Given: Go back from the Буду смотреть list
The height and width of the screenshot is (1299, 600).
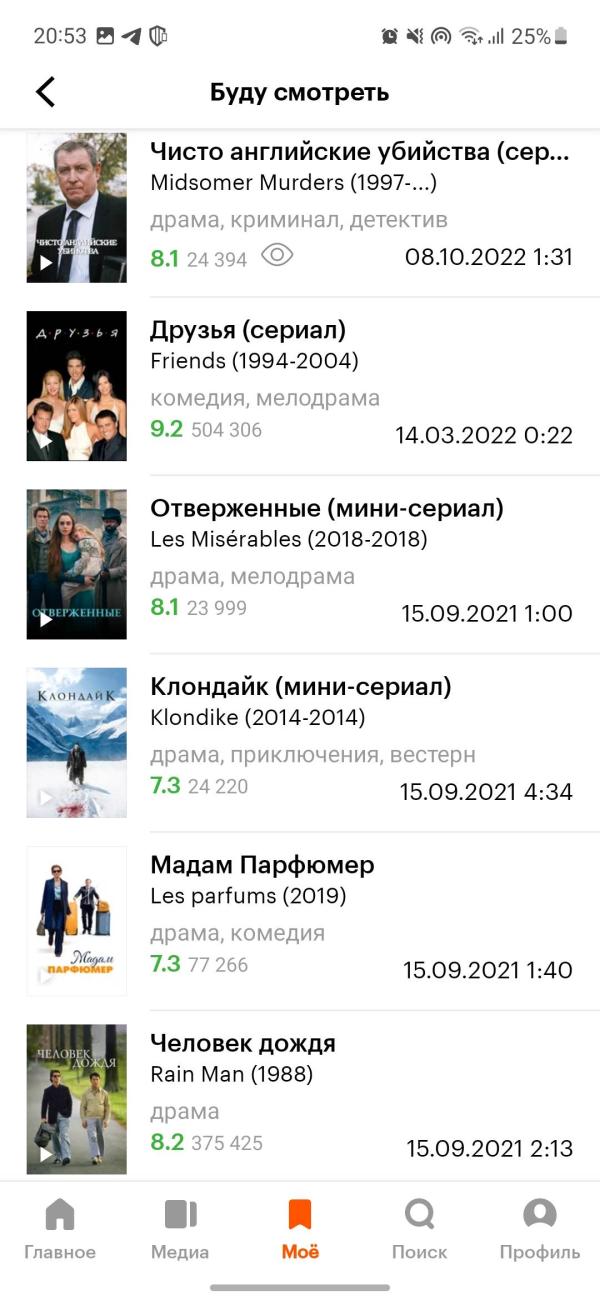Looking at the screenshot, I should (x=45, y=92).
